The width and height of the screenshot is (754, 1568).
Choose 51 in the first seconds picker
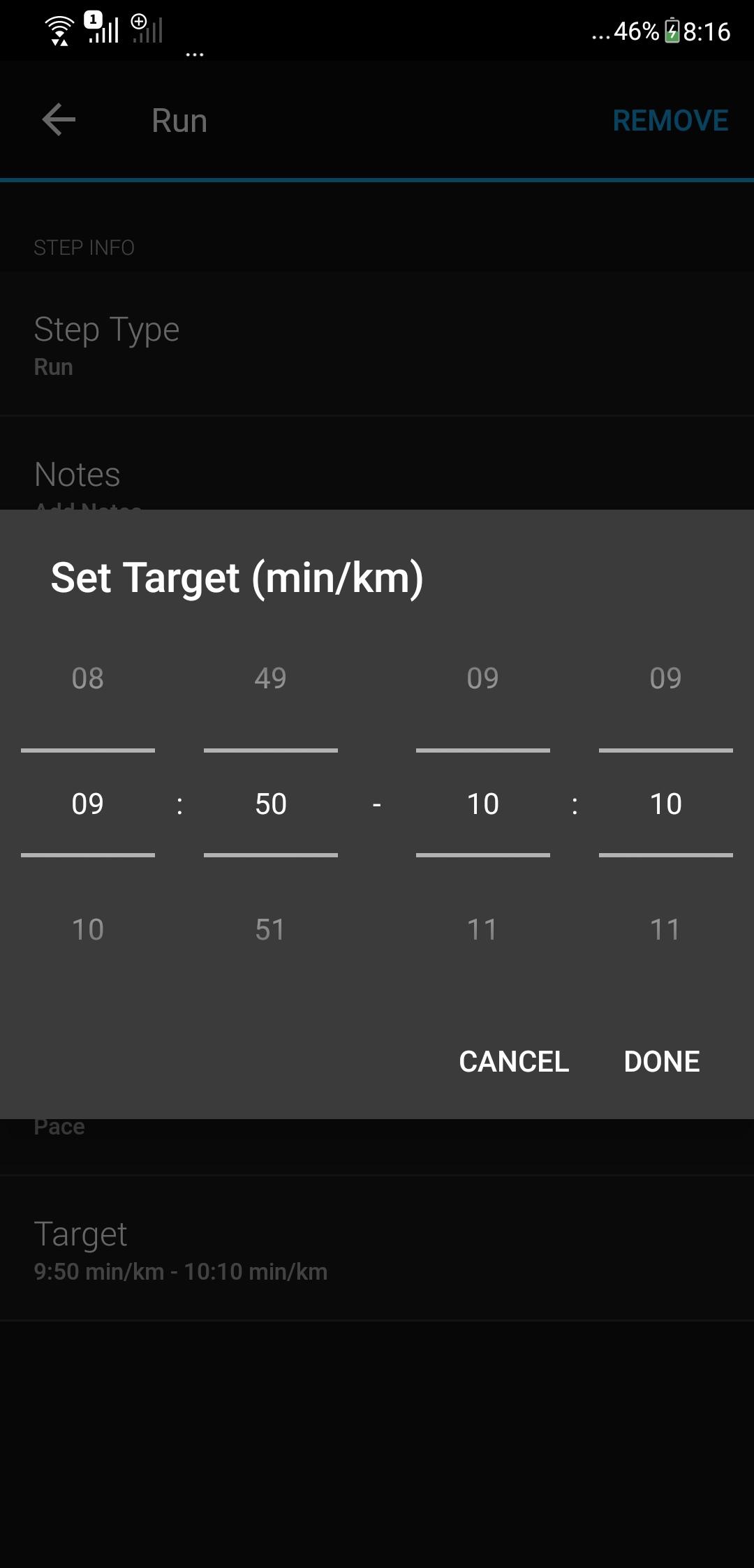[271, 929]
